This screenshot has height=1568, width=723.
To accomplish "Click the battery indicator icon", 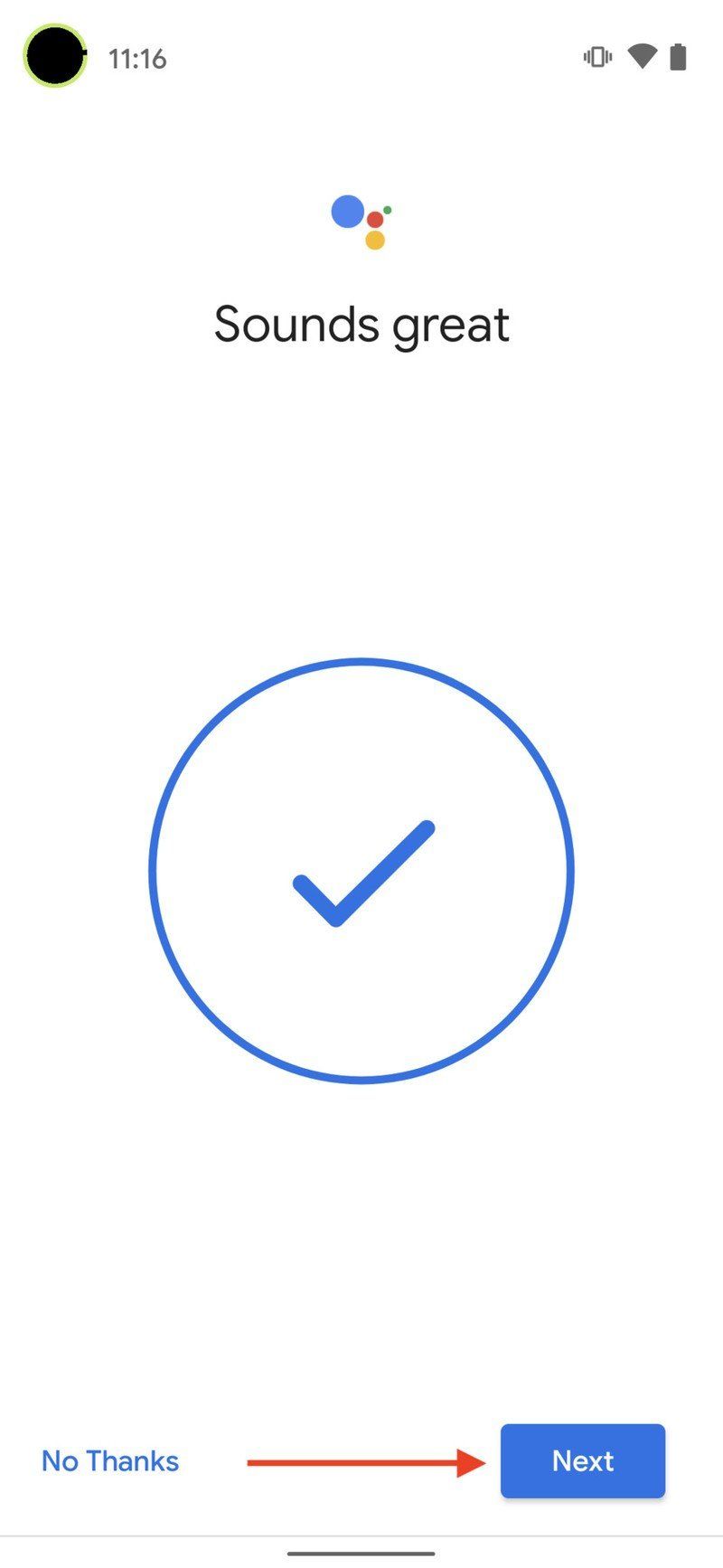I will pos(679,56).
